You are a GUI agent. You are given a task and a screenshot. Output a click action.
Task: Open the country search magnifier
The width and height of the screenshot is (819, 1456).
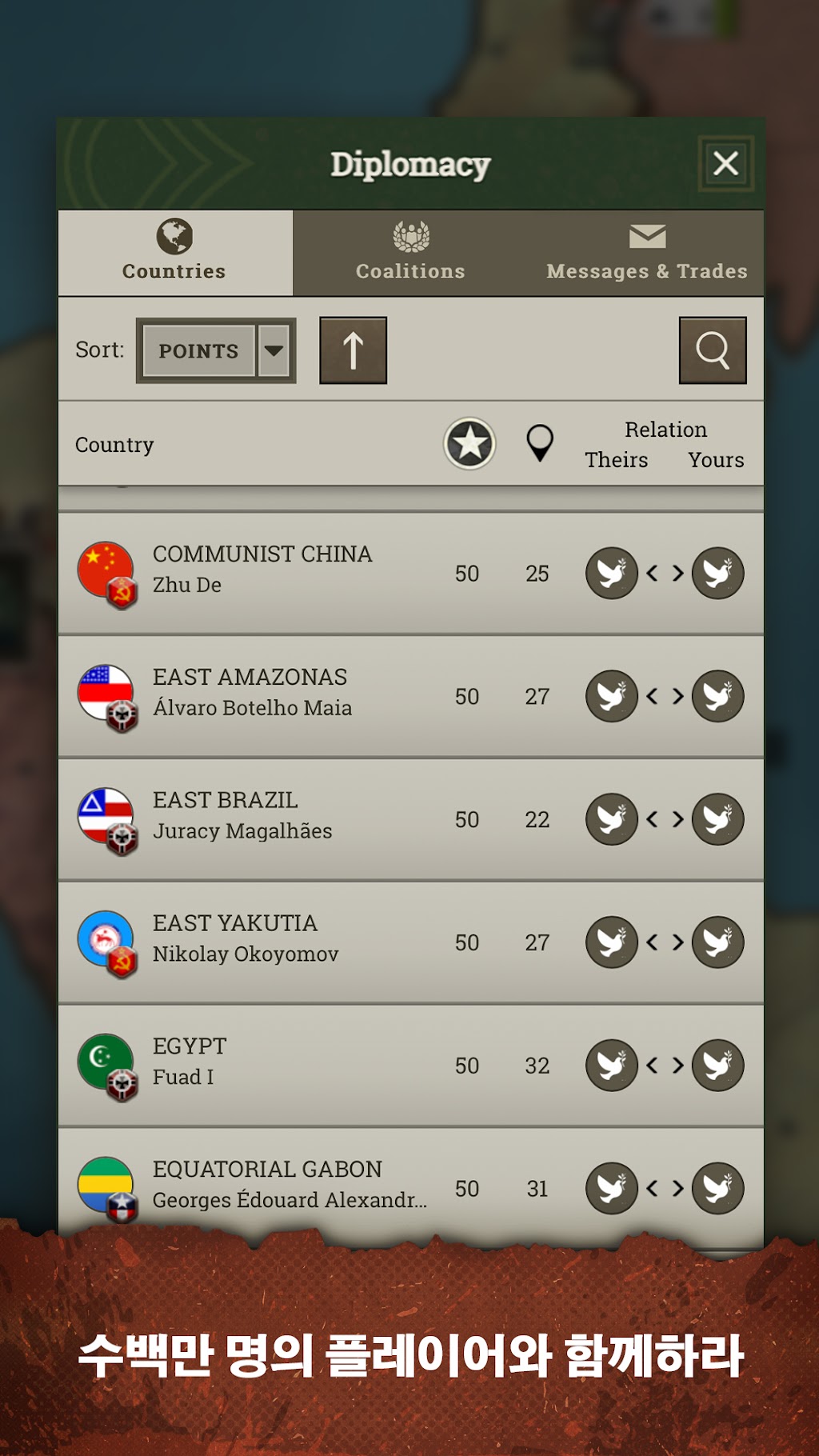[713, 350]
